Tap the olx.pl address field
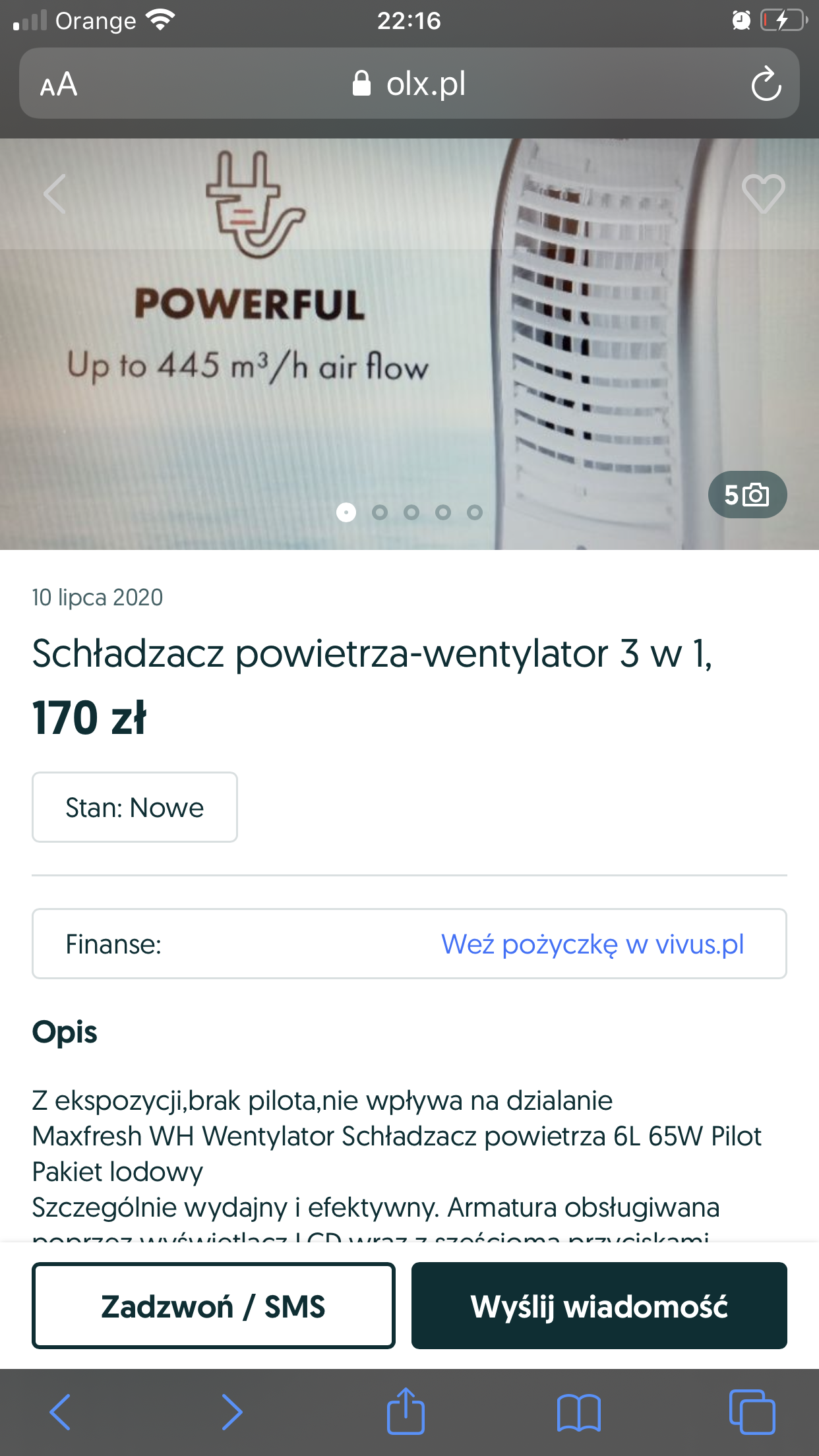The height and width of the screenshot is (1456, 819). tap(409, 84)
